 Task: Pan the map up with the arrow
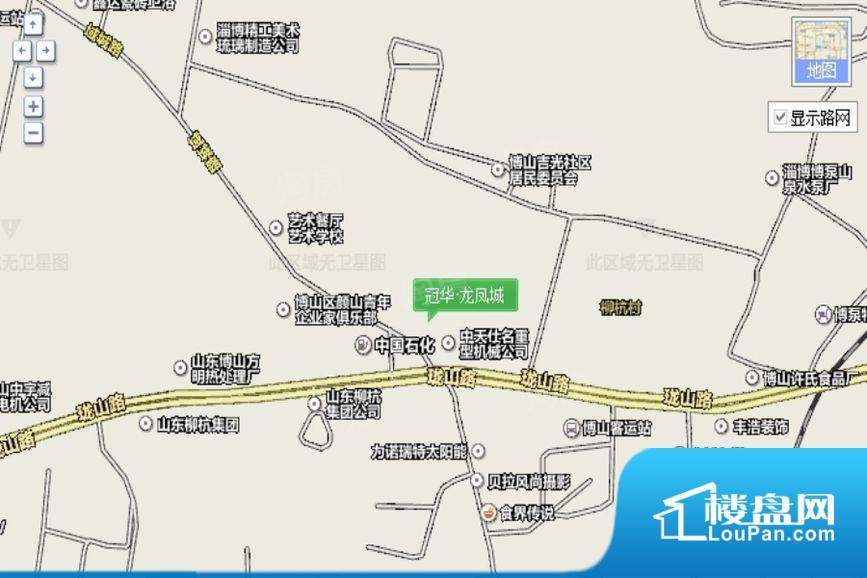(x=34, y=25)
